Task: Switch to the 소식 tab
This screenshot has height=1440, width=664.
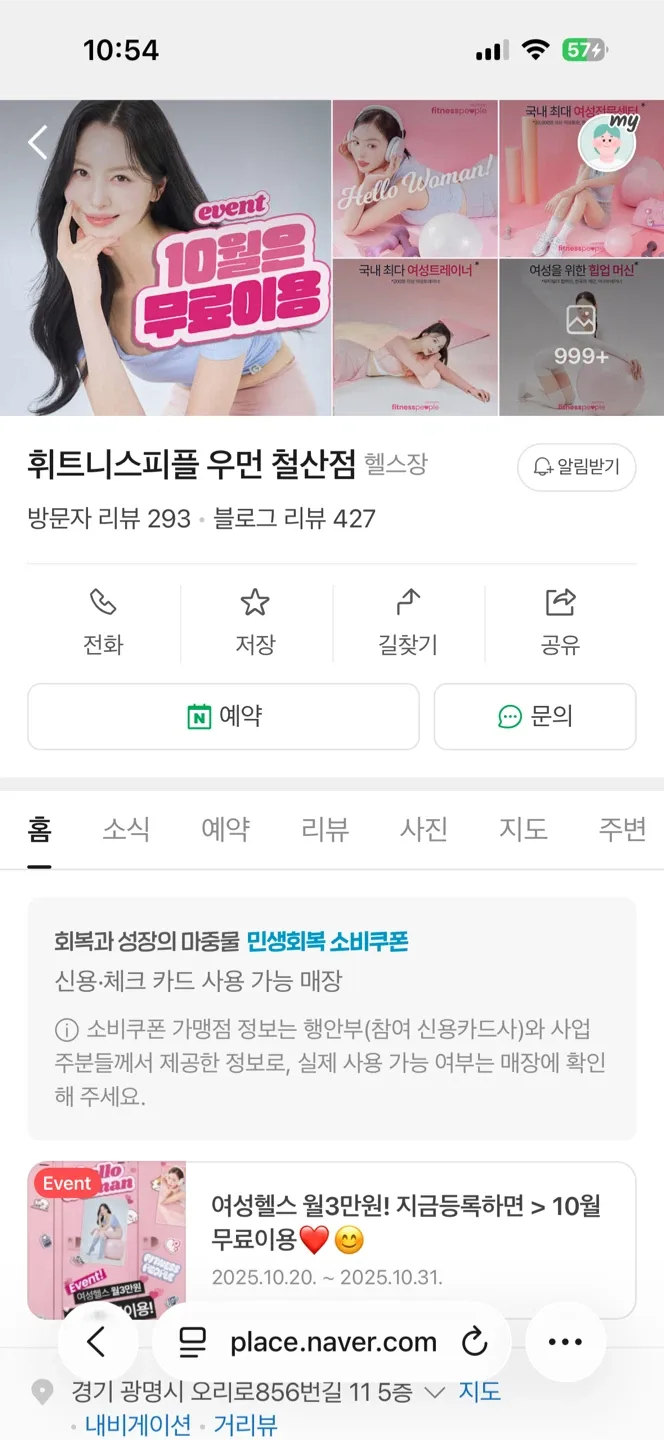Action: (126, 829)
